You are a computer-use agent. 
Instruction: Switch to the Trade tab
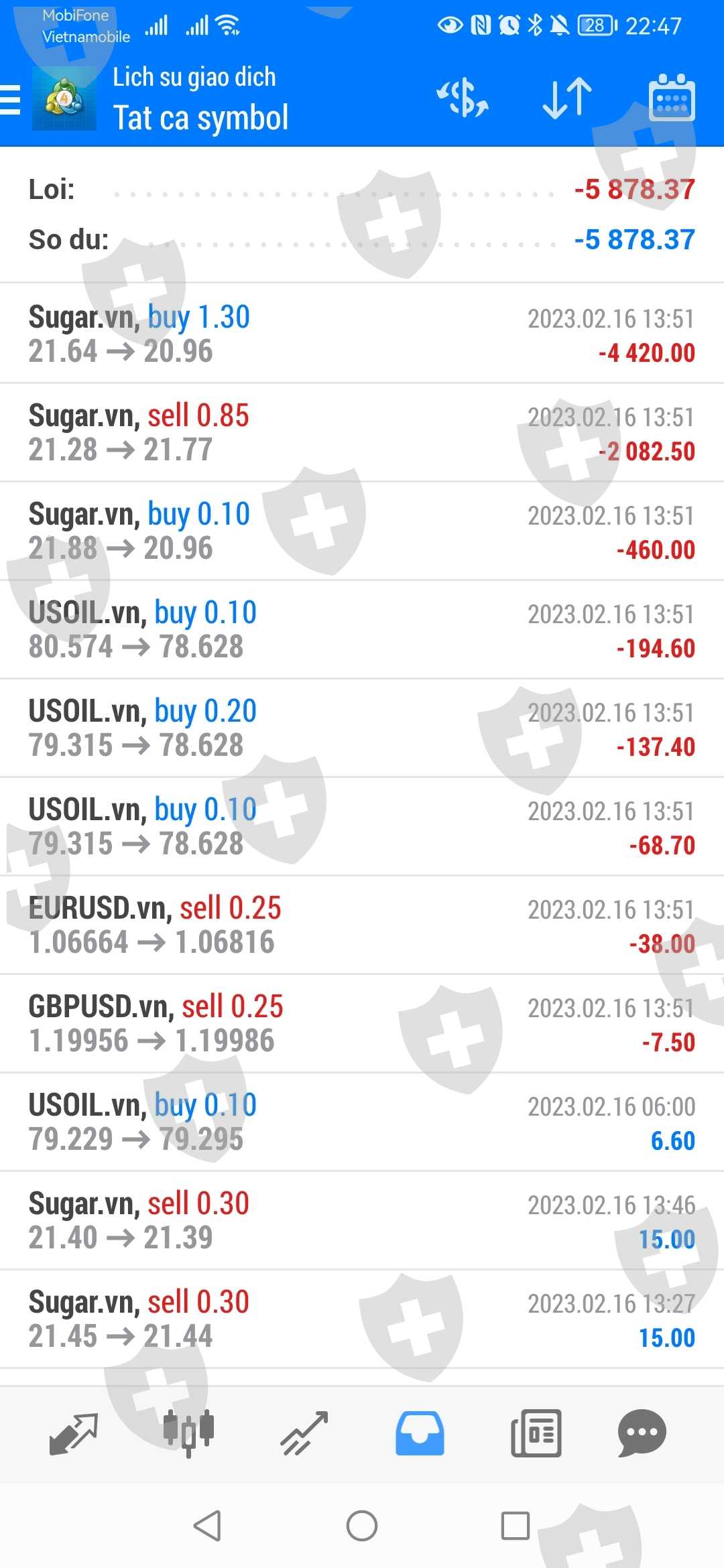[304, 1433]
